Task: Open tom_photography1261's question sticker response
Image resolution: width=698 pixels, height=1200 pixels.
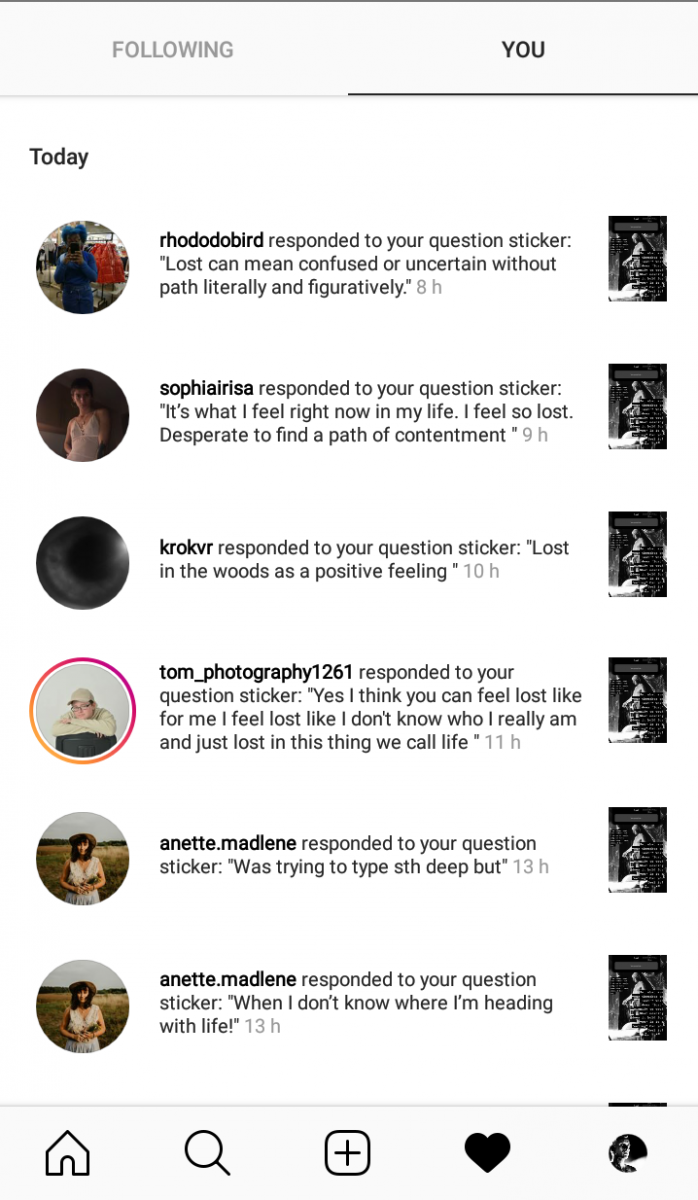Action: tap(370, 708)
